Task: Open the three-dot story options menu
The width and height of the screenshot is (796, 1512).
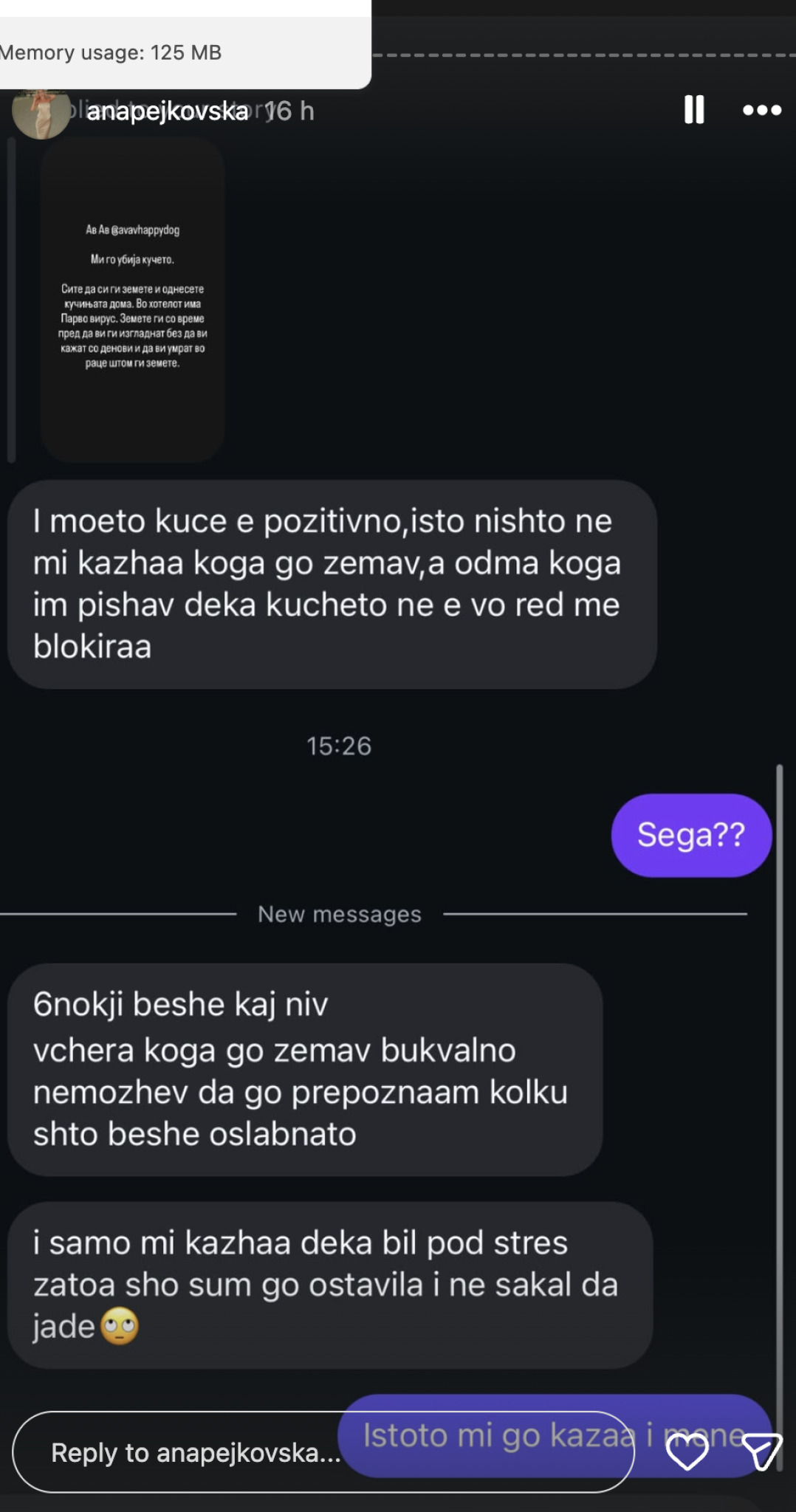Action: pyautogui.click(x=761, y=110)
